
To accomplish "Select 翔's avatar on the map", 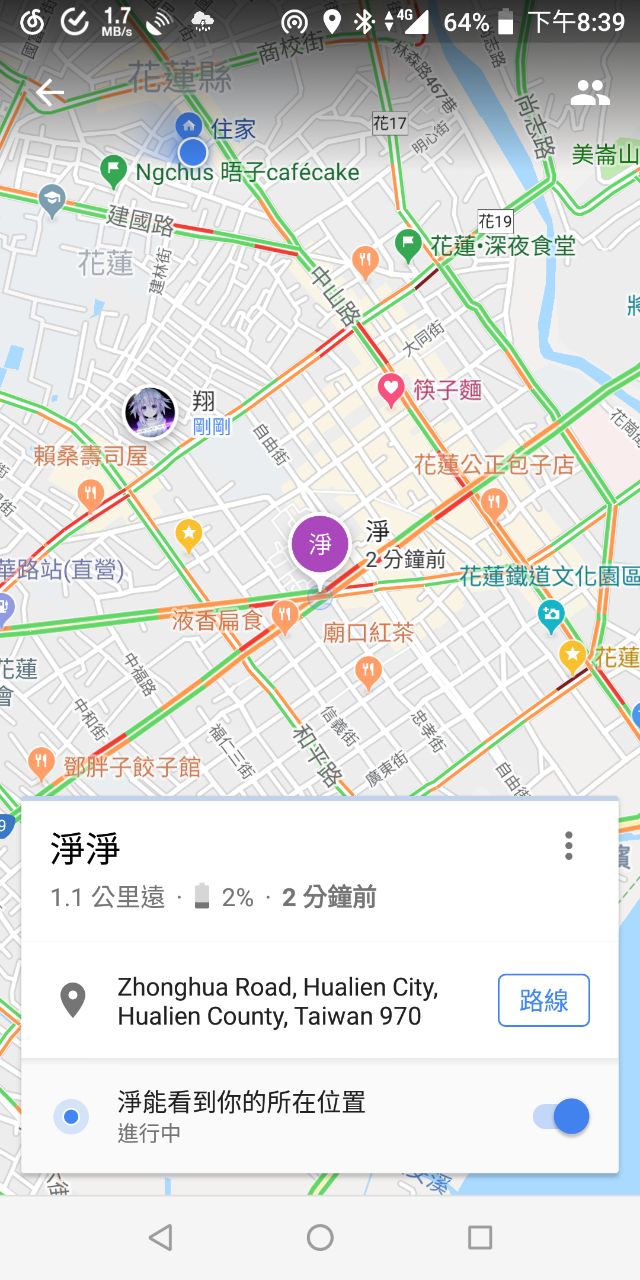I will 150,412.
